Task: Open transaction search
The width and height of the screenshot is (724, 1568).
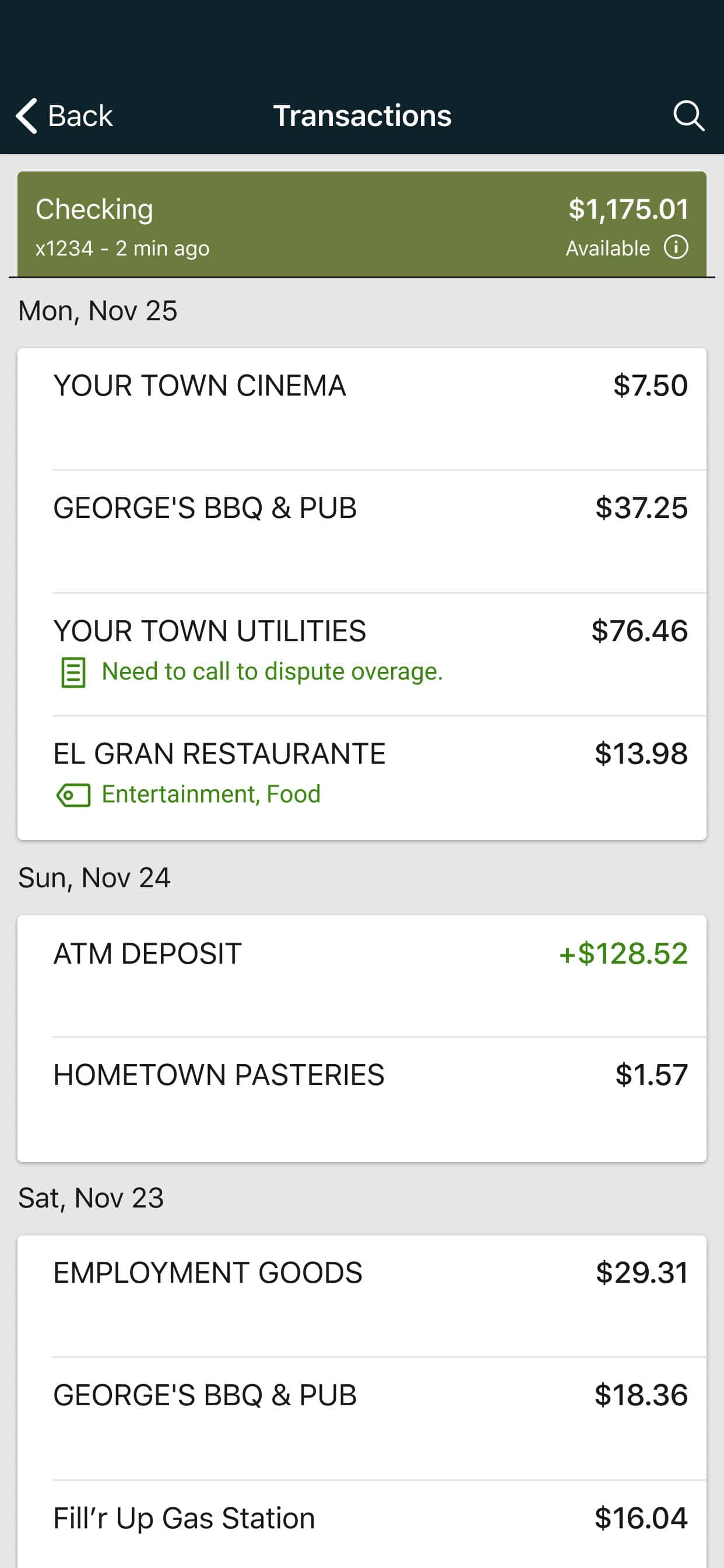Action: (688, 116)
